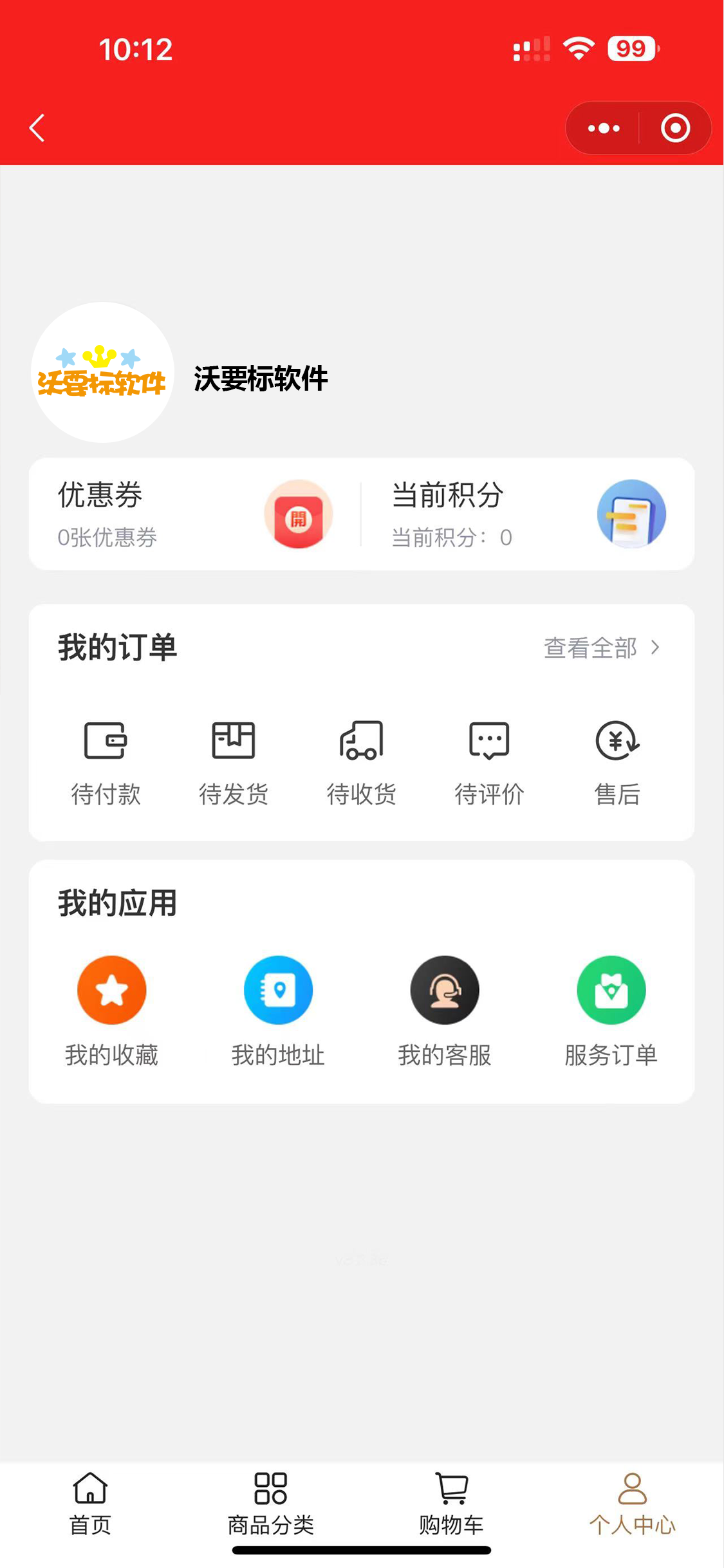This screenshot has height=1568, width=724.
Task: Go back using the top-left arrow
Action: (37, 127)
